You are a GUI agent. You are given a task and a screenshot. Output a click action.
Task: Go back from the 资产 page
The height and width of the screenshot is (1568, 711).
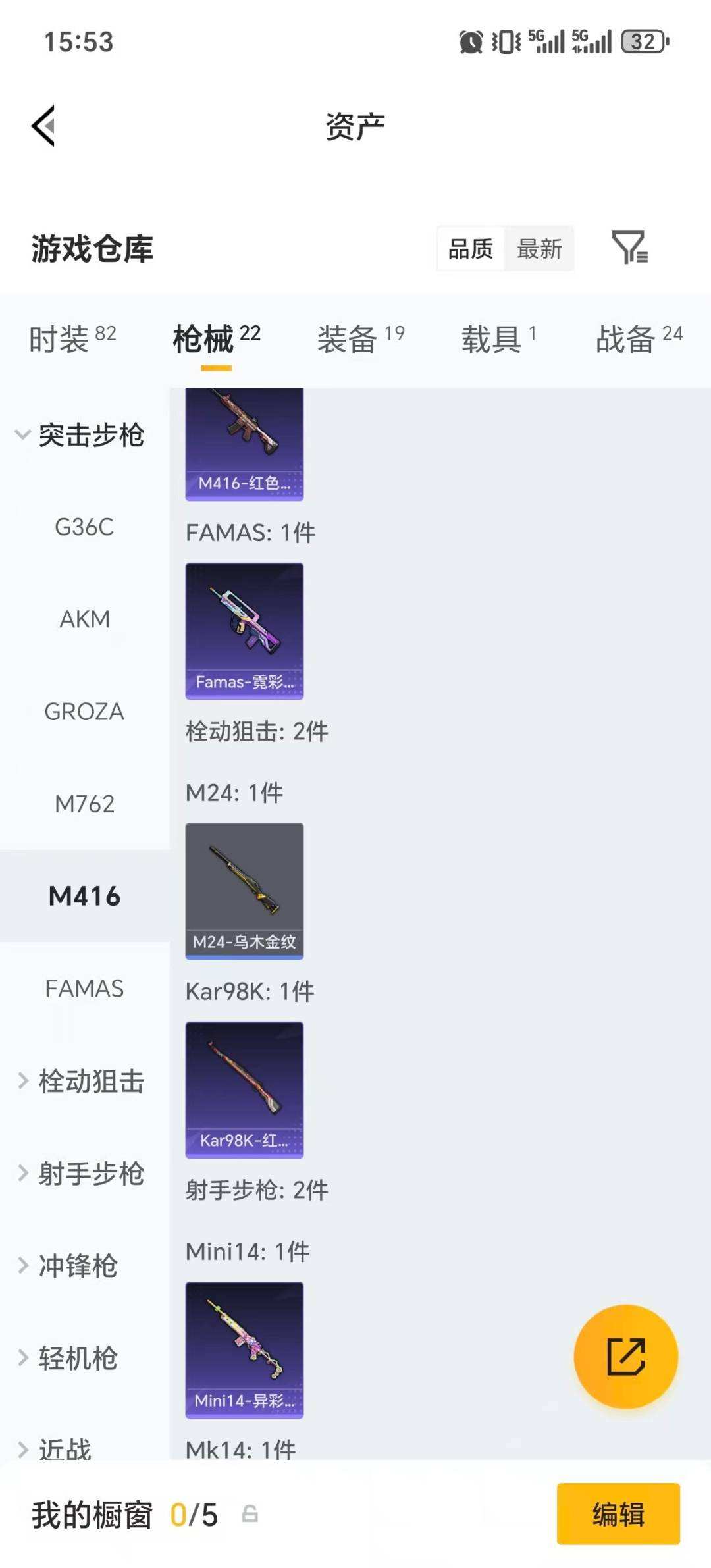[43, 126]
